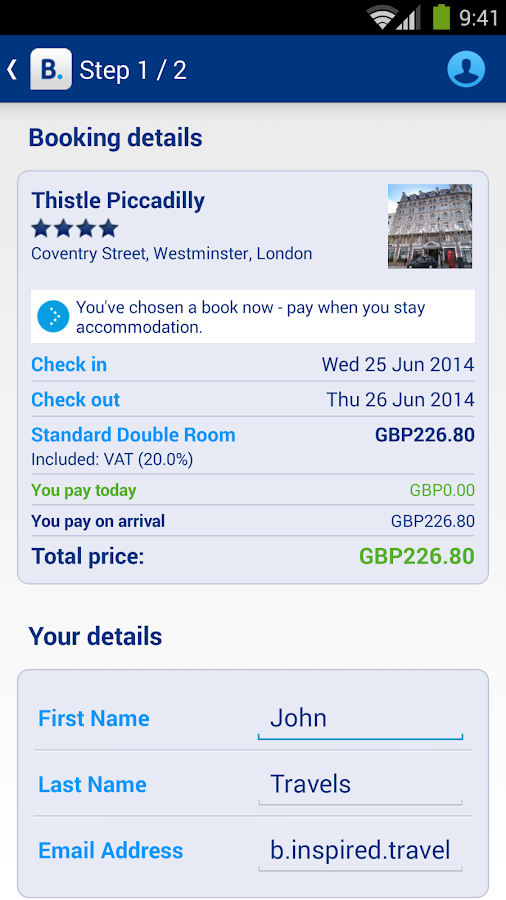
Task: Edit the Last Name field
Action: [360, 785]
